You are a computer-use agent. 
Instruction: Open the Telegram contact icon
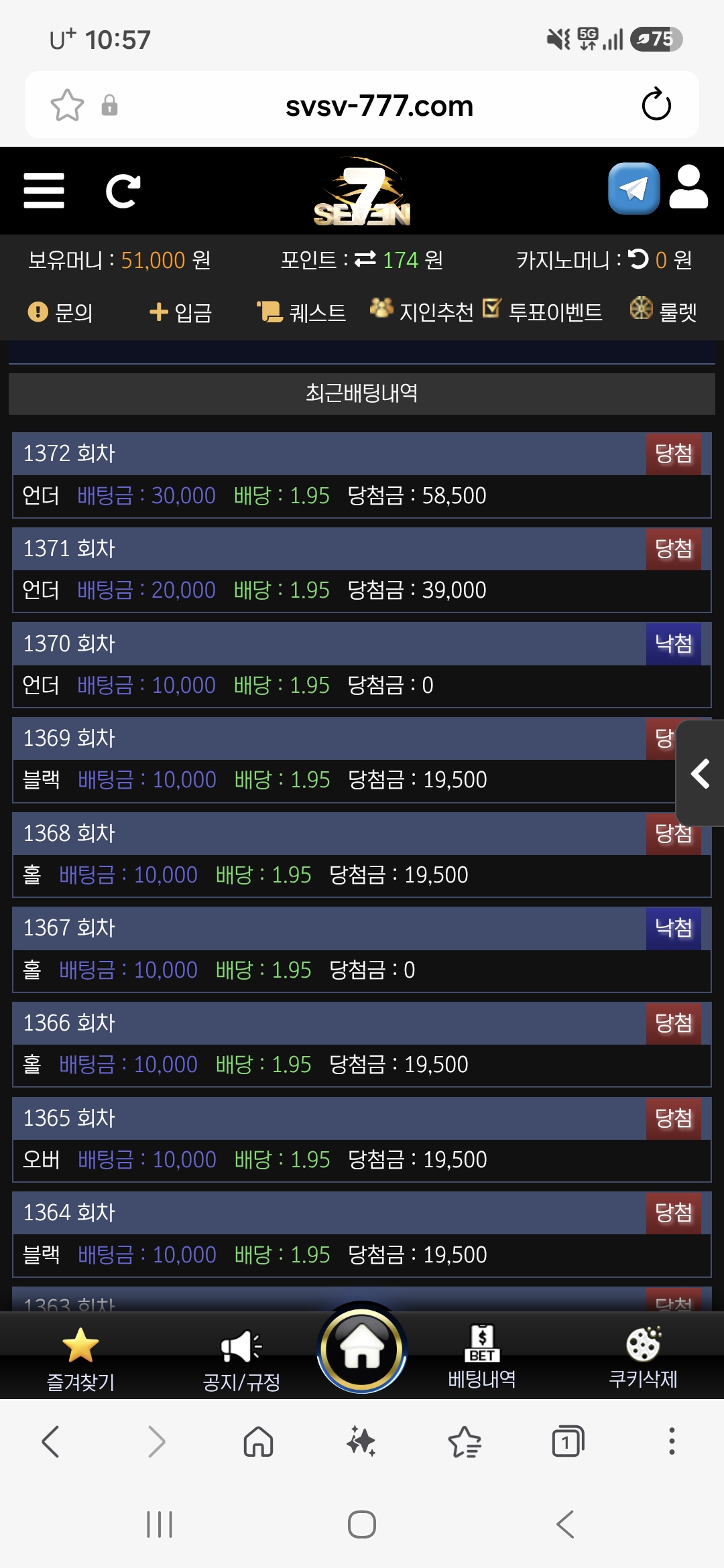point(633,189)
